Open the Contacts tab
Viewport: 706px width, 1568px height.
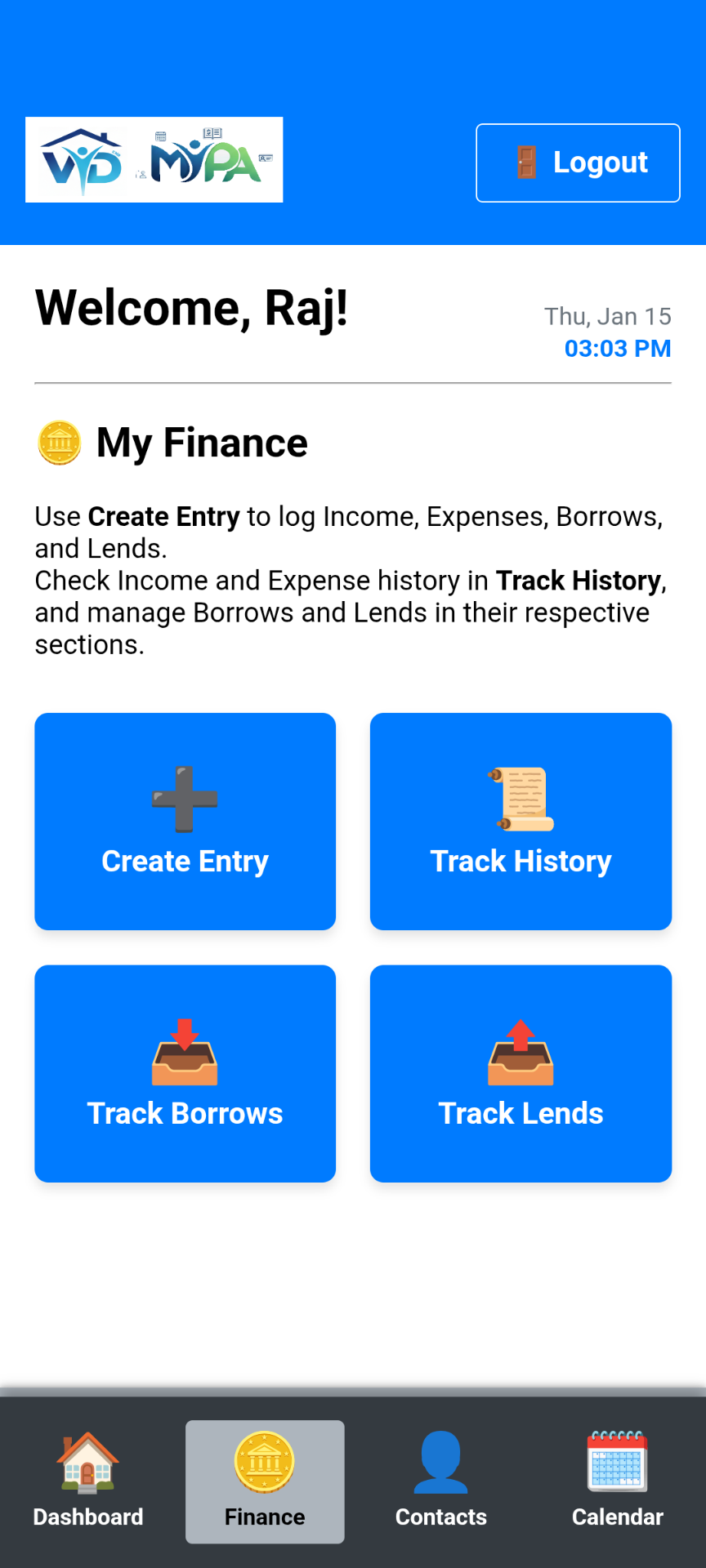pyautogui.click(x=441, y=1482)
